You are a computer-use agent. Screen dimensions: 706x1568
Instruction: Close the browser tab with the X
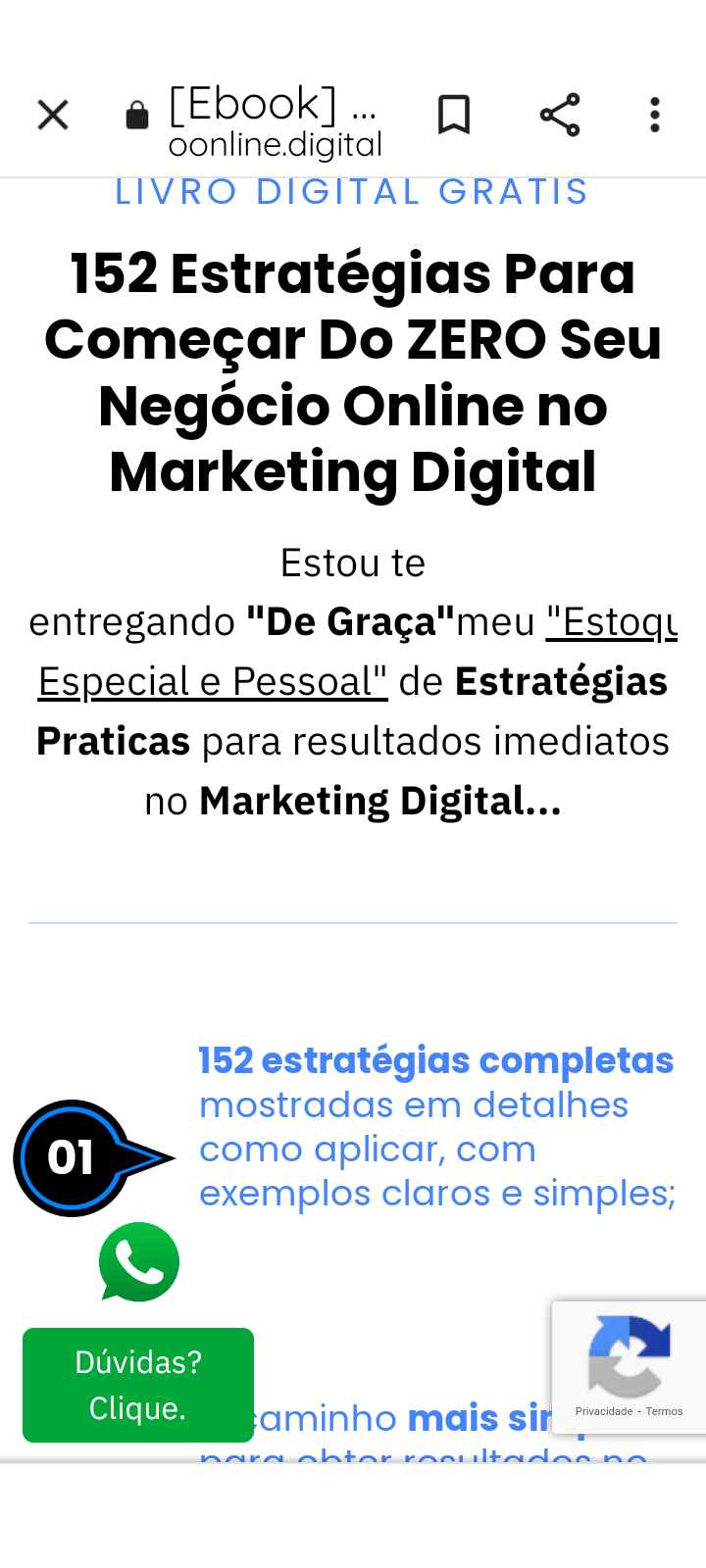[x=53, y=115]
